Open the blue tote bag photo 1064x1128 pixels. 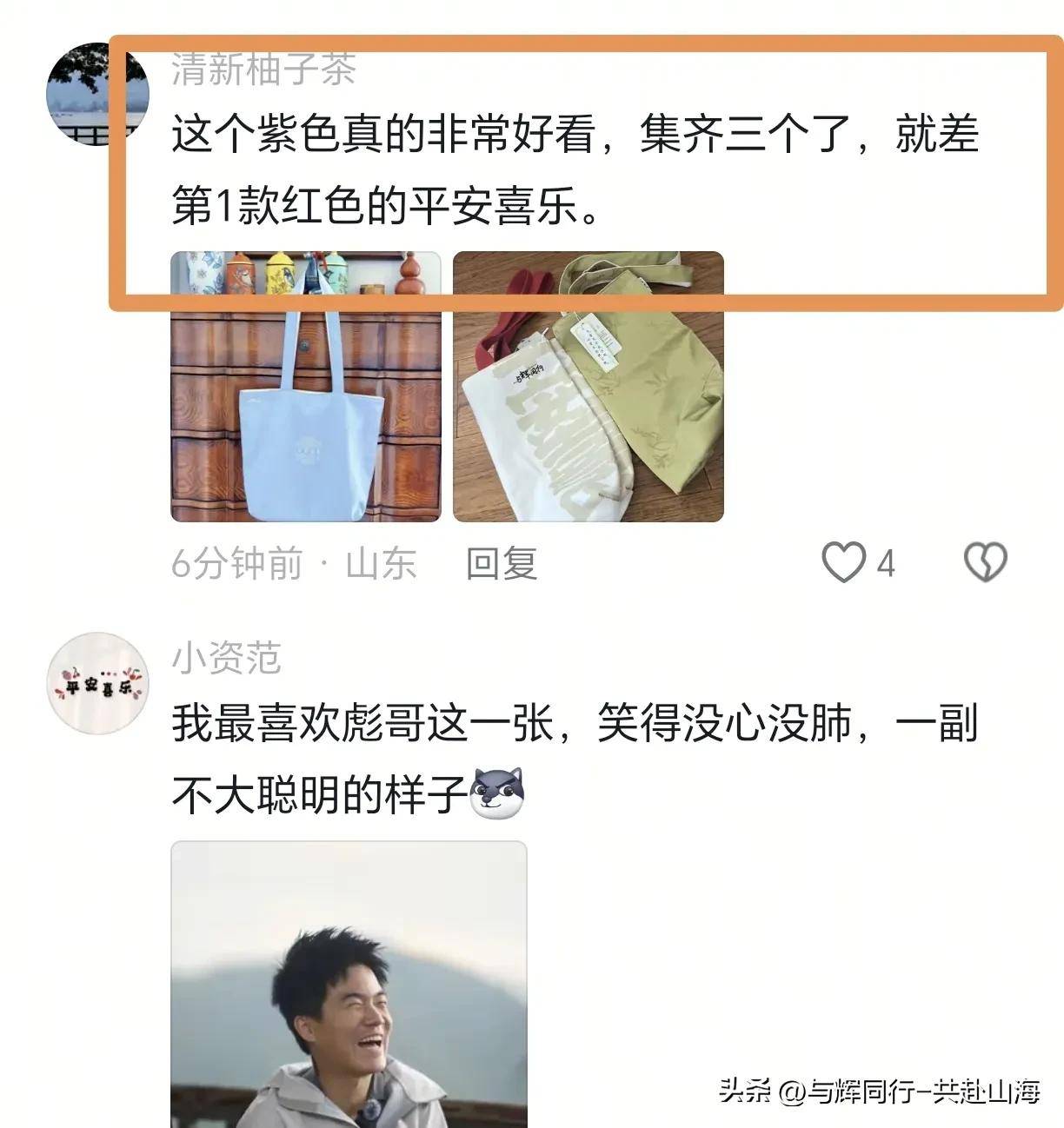(x=306, y=388)
